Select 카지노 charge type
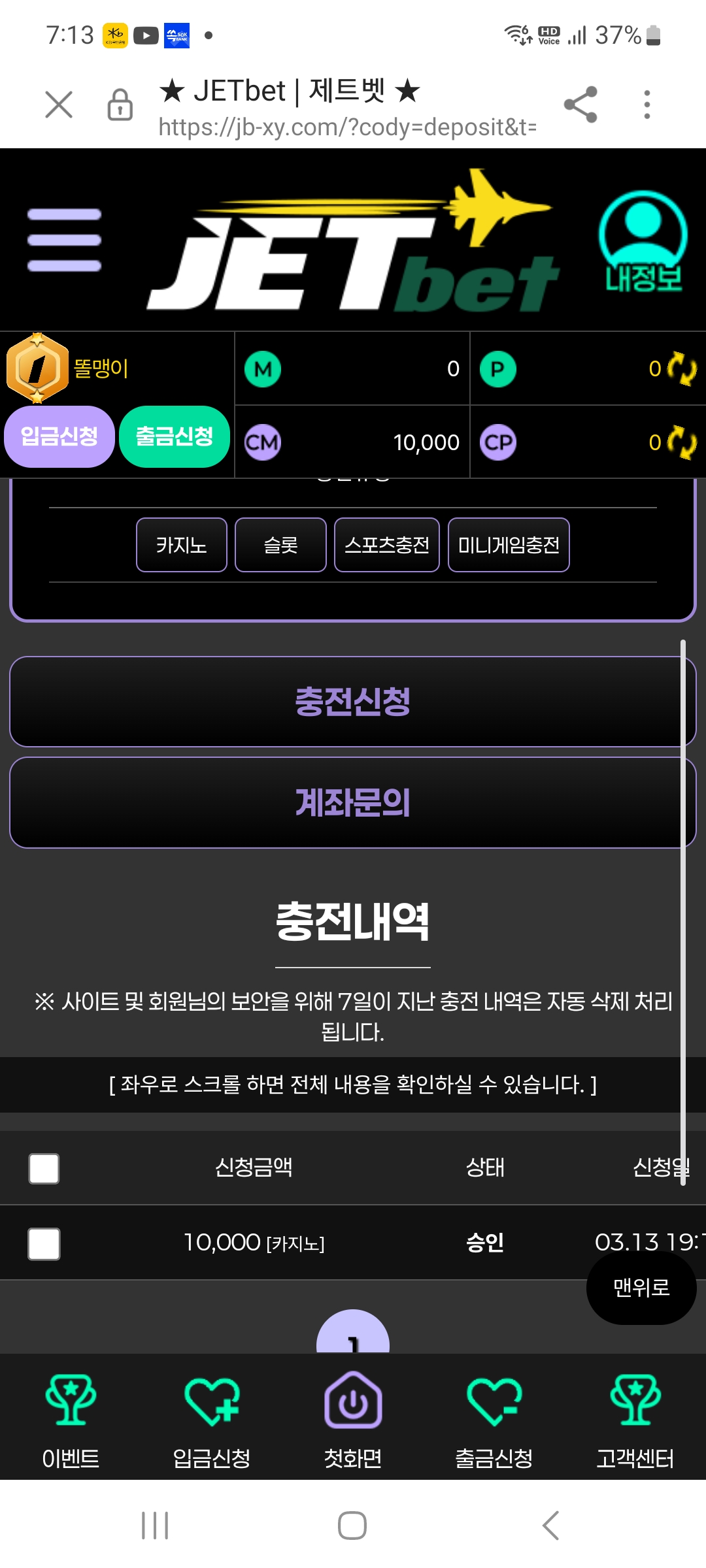This screenshot has width=706, height=1568. 182,545
